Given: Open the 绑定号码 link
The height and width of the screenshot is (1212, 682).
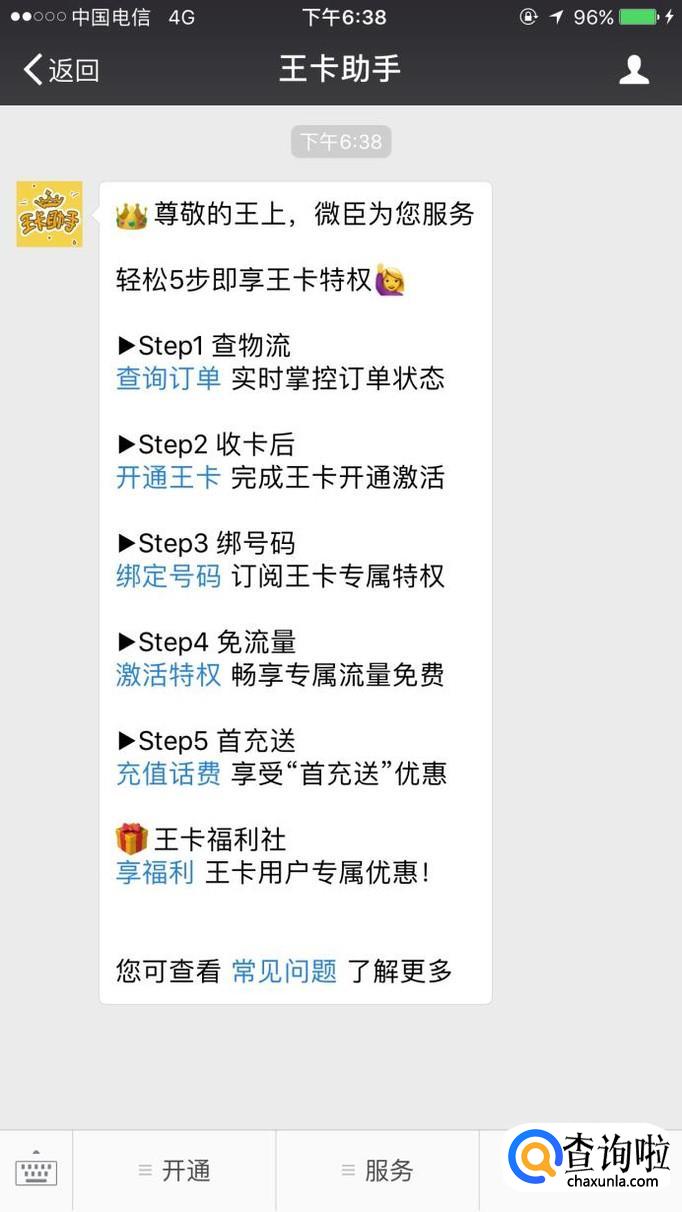Looking at the screenshot, I should pyautogui.click(x=168, y=576).
